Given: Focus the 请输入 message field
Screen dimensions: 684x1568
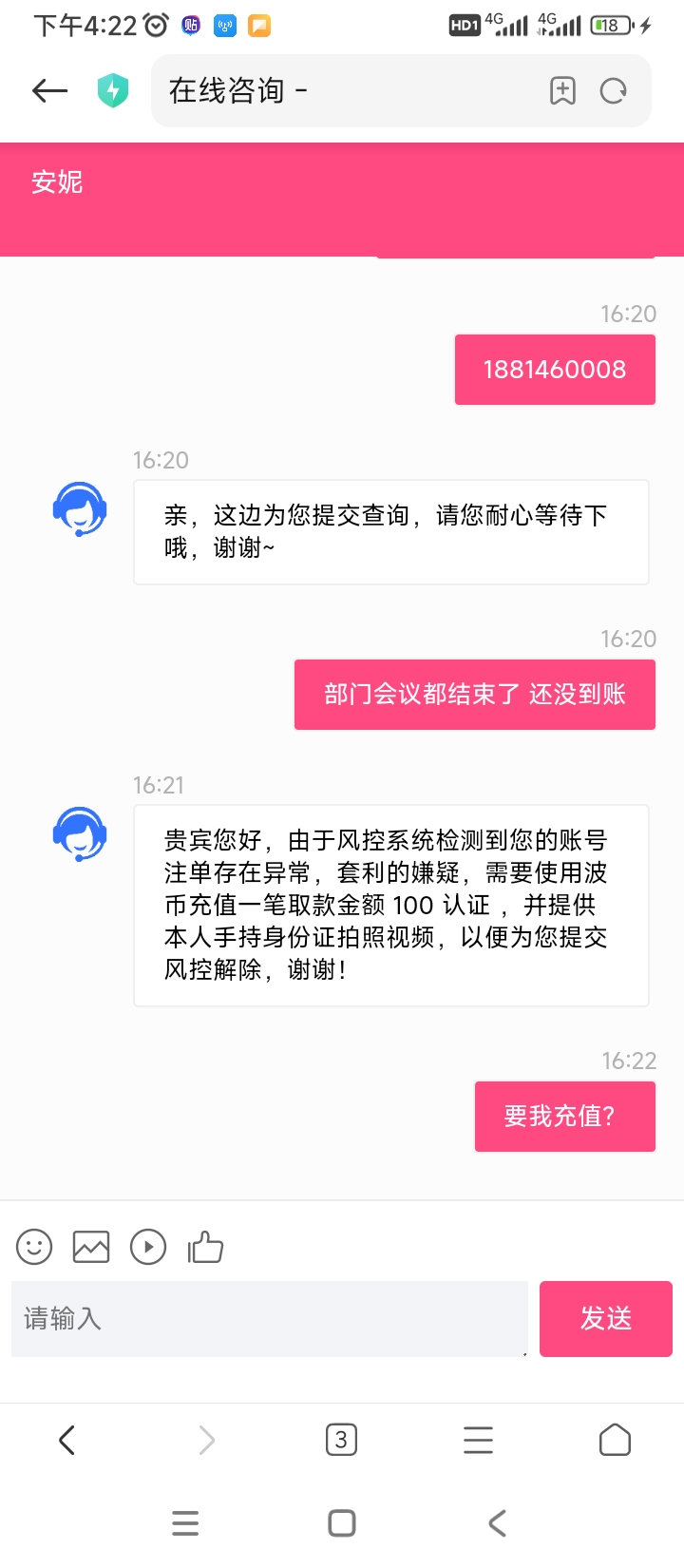Looking at the screenshot, I should point(269,1318).
